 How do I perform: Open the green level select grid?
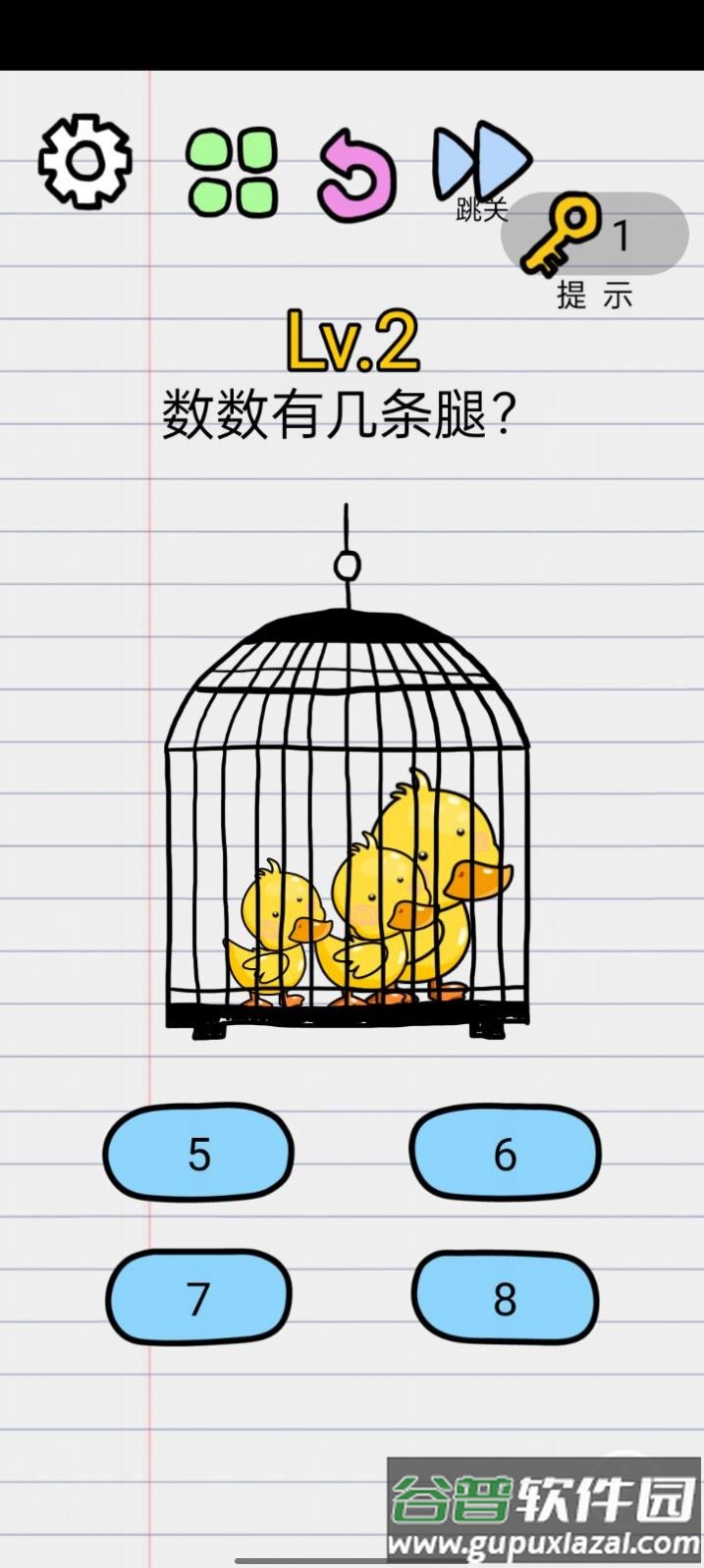[x=233, y=172]
